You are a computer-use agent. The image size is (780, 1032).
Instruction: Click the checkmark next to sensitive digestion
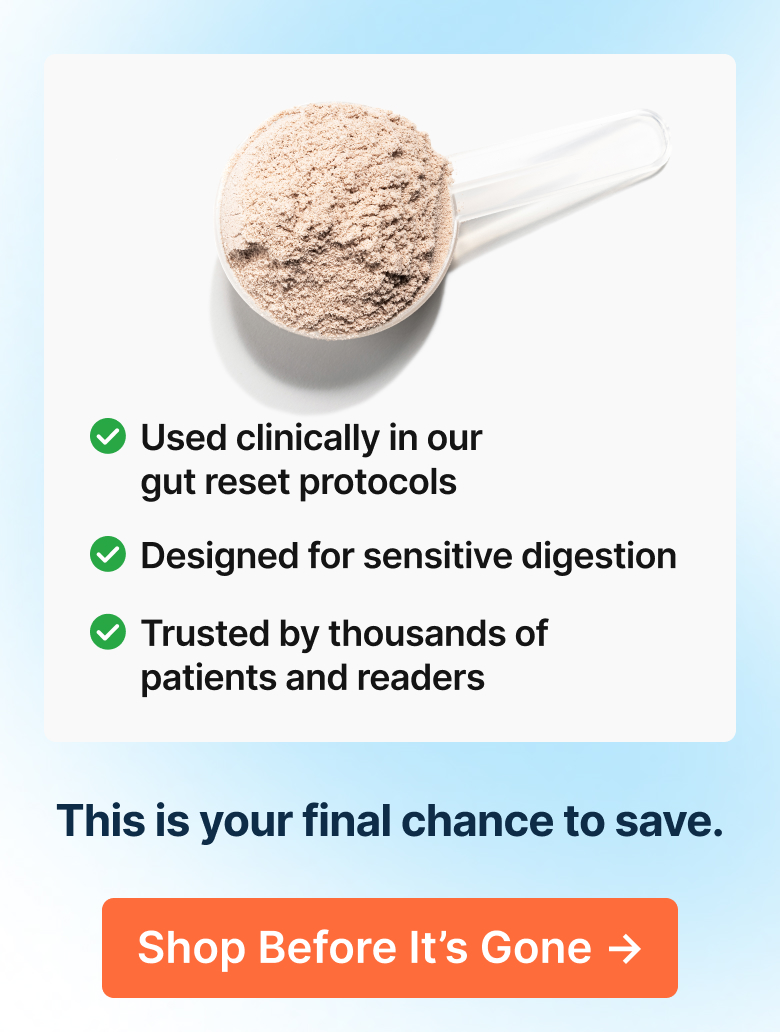(x=108, y=555)
